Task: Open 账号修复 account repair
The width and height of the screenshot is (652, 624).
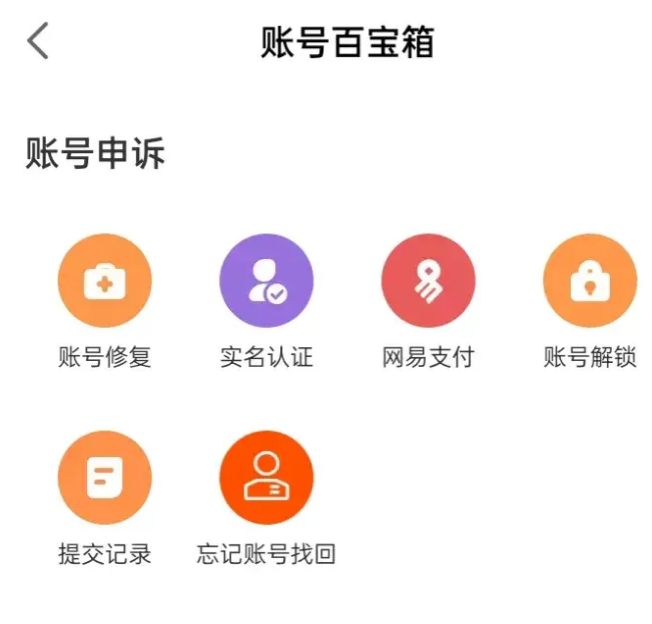Action: point(104,281)
